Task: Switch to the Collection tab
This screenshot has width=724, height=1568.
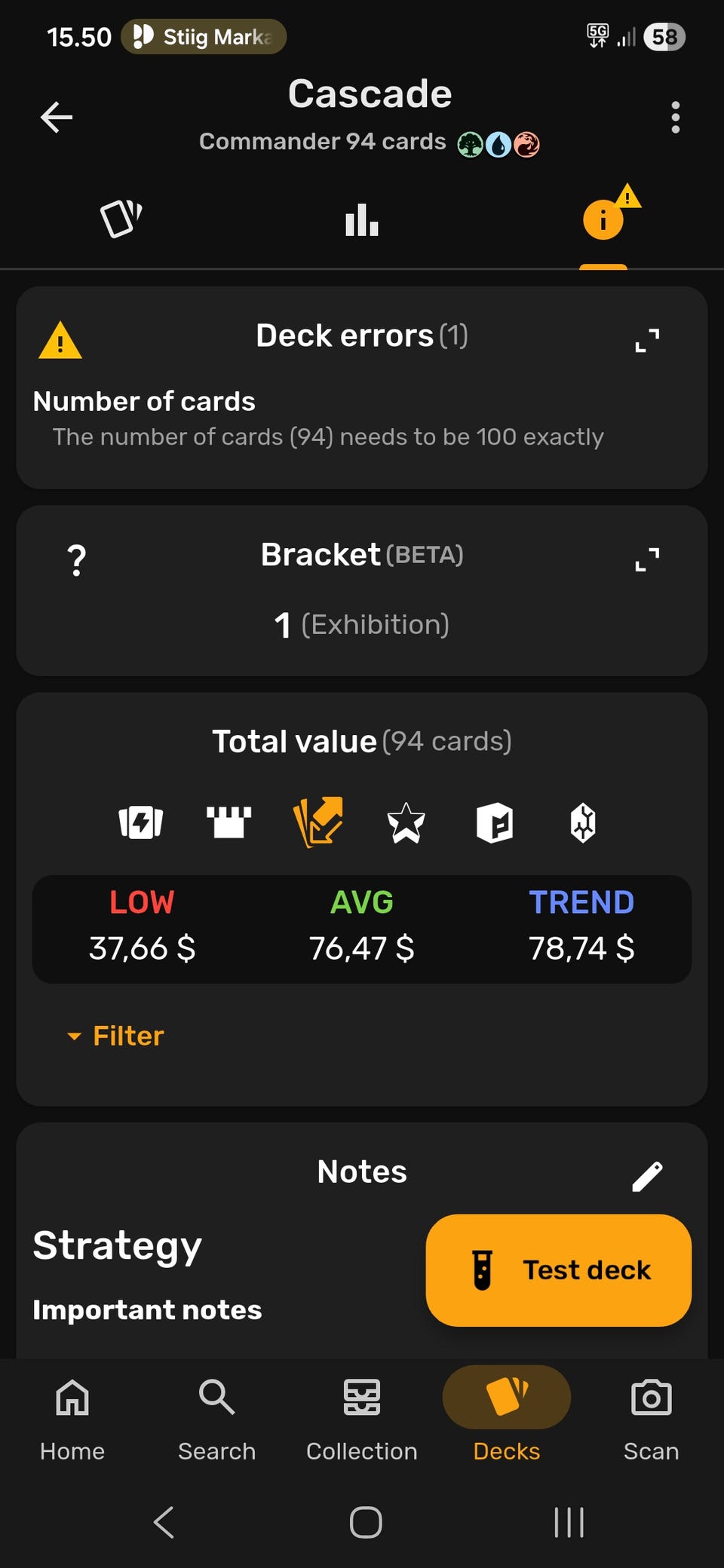Action: pos(362,1415)
